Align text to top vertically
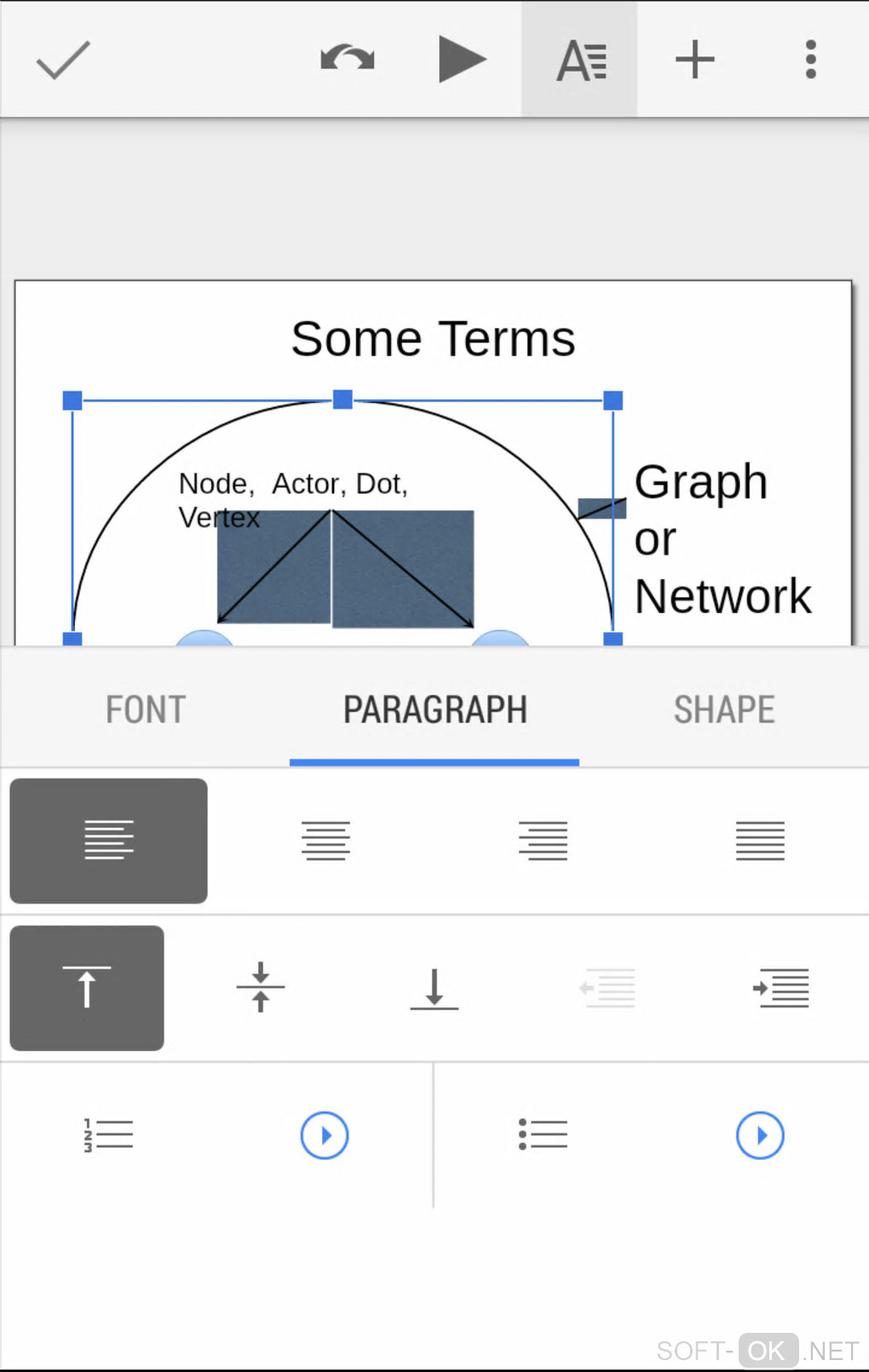Viewport: 869px width, 1372px height. pos(87,988)
